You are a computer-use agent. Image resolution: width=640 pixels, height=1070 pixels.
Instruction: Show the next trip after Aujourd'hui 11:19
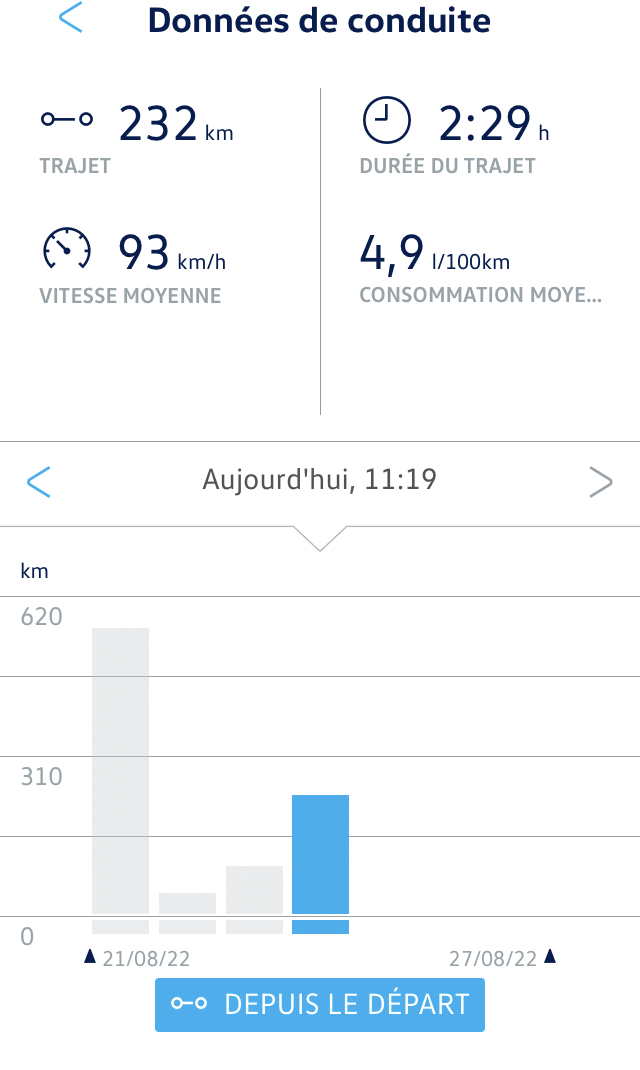[600, 482]
